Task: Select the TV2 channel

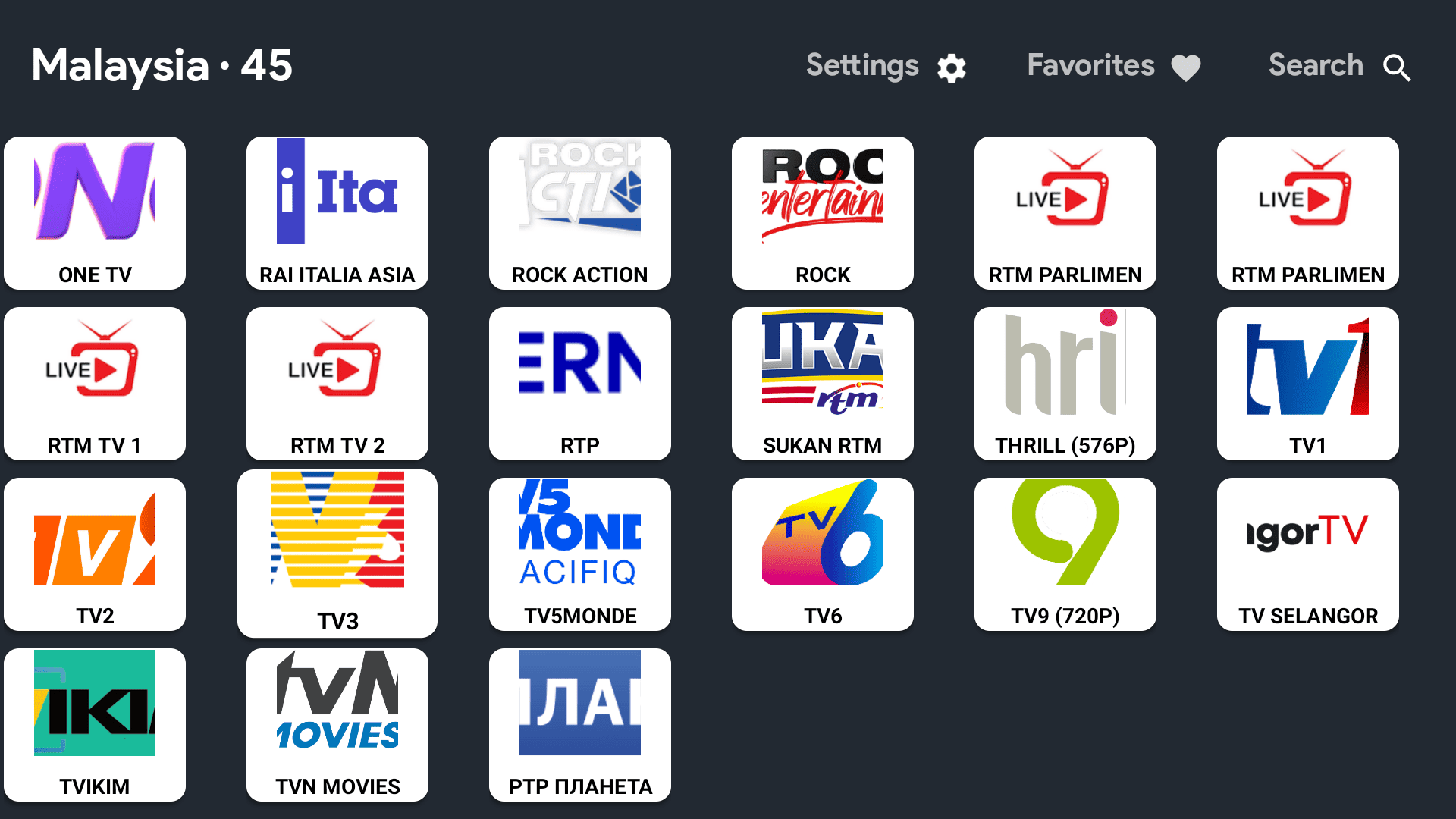Action: click(95, 554)
